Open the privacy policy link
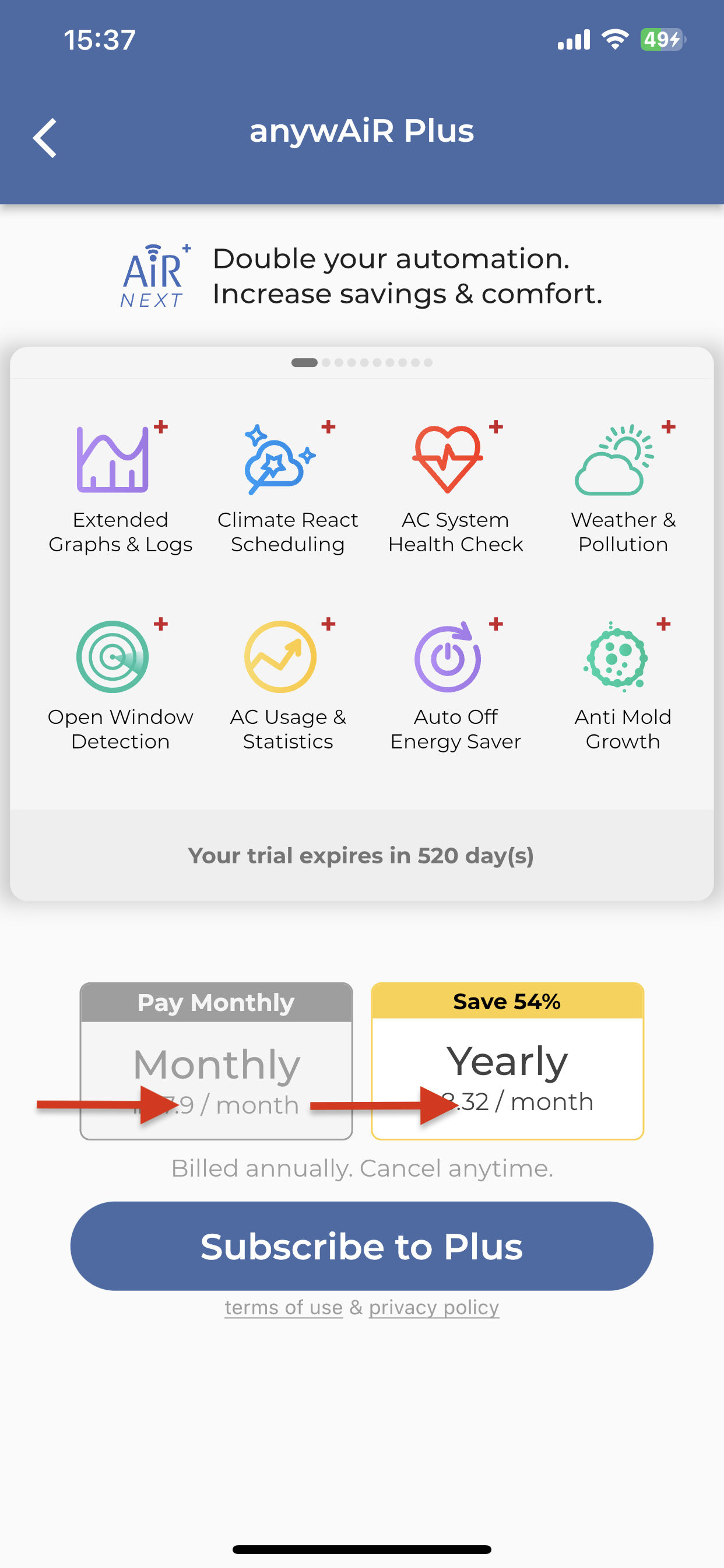The height and width of the screenshot is (1568, 724). coord(434,1307)
